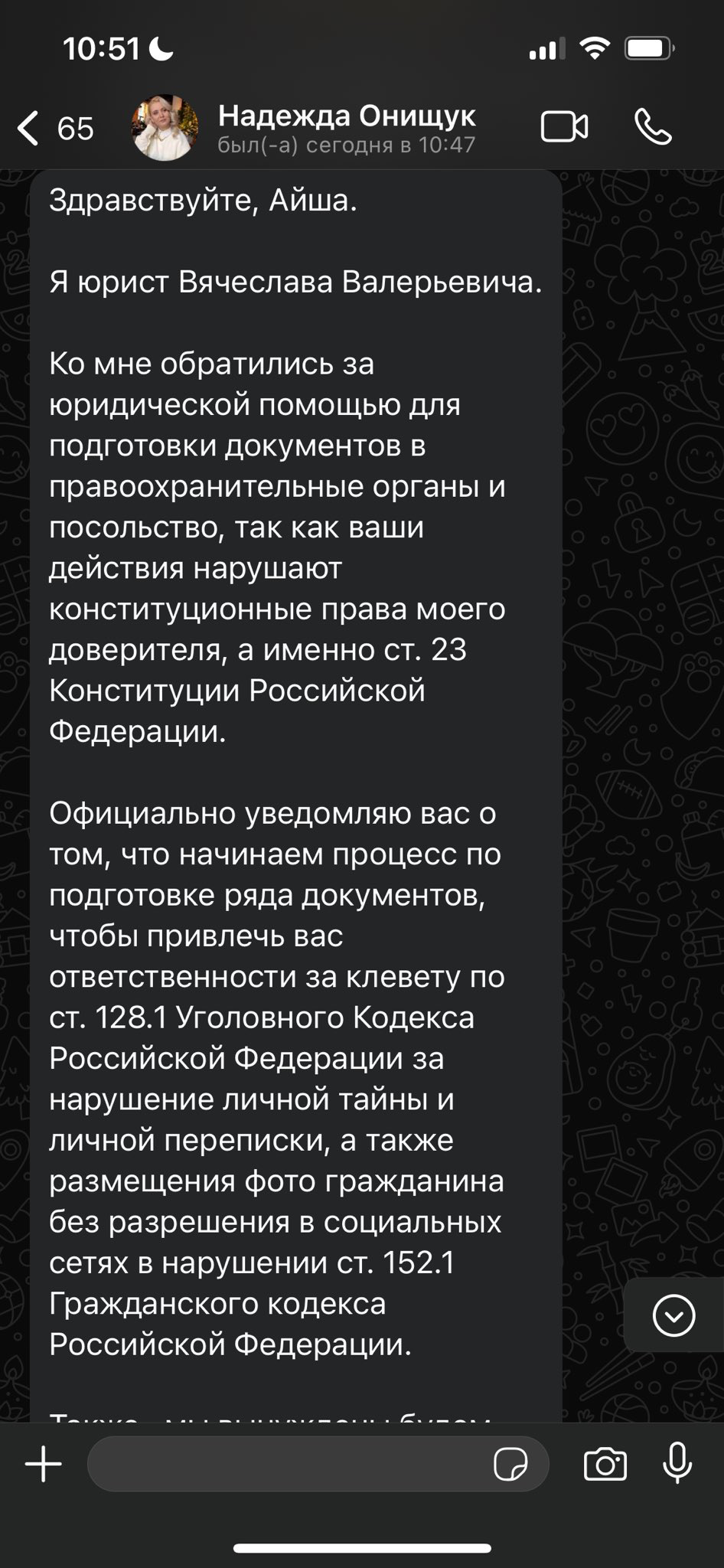Record a voice message
This screenshot has width=724, height=1568.
(677, 1464)
